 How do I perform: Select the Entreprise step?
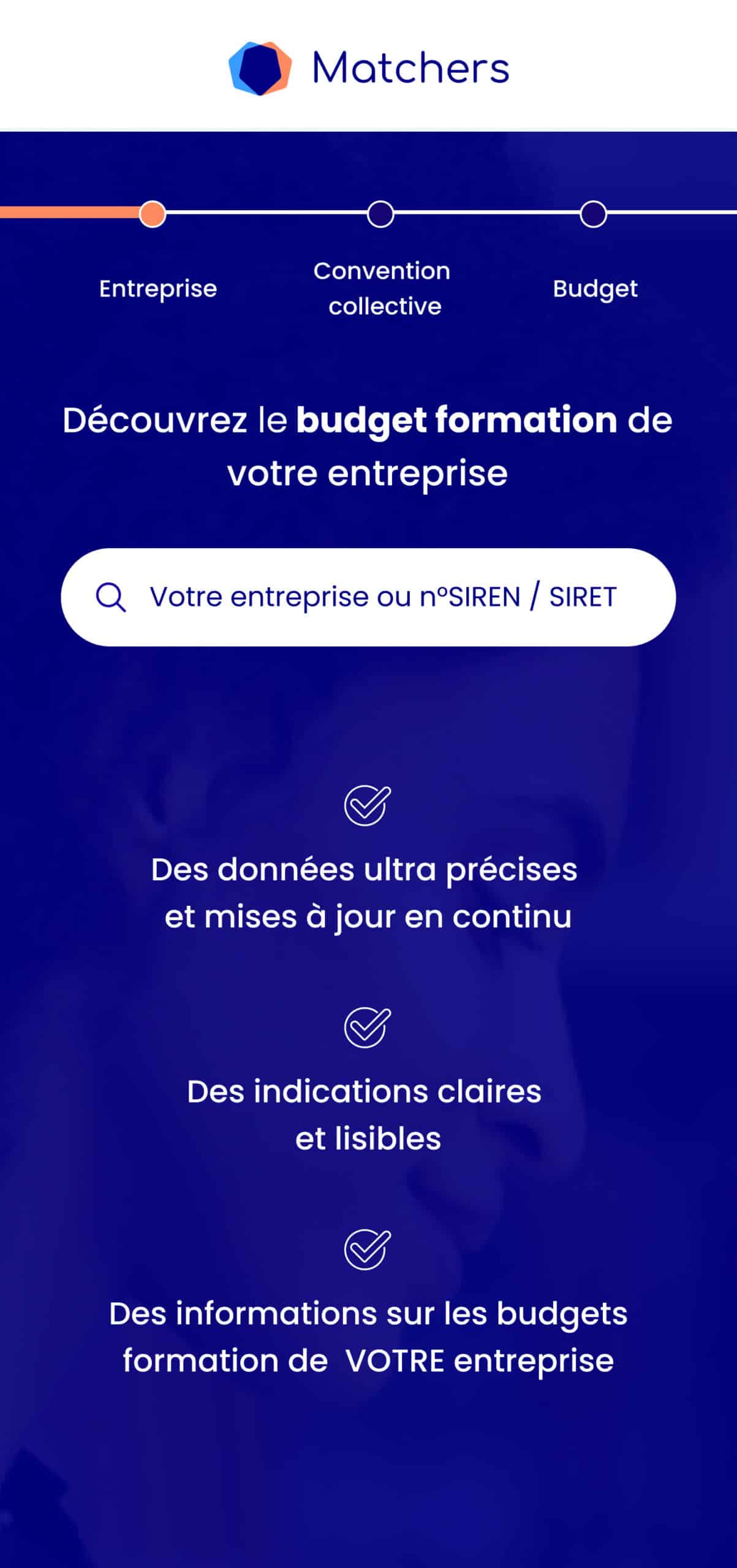153,214
